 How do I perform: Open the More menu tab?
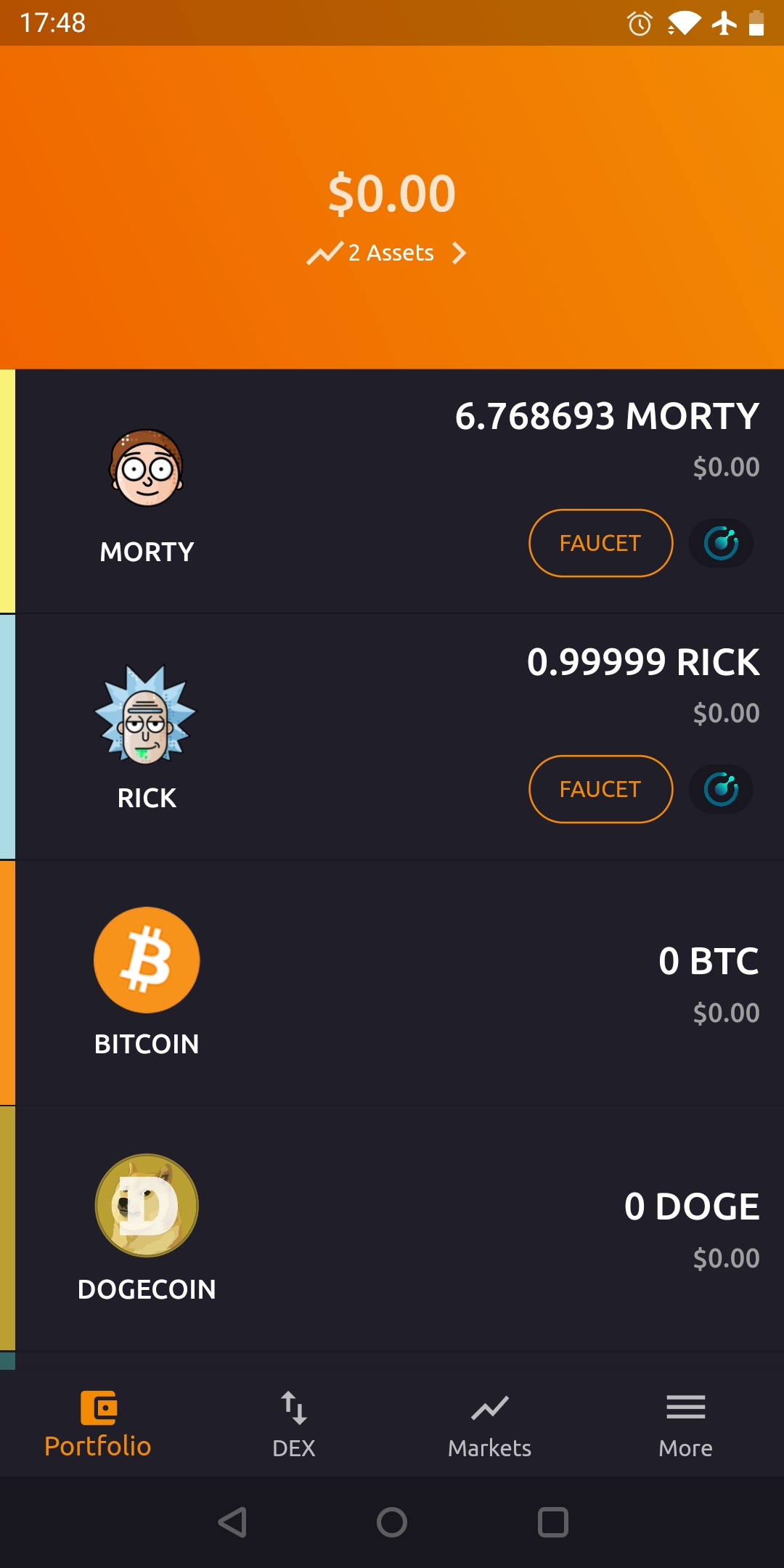tap(685, 1424)
